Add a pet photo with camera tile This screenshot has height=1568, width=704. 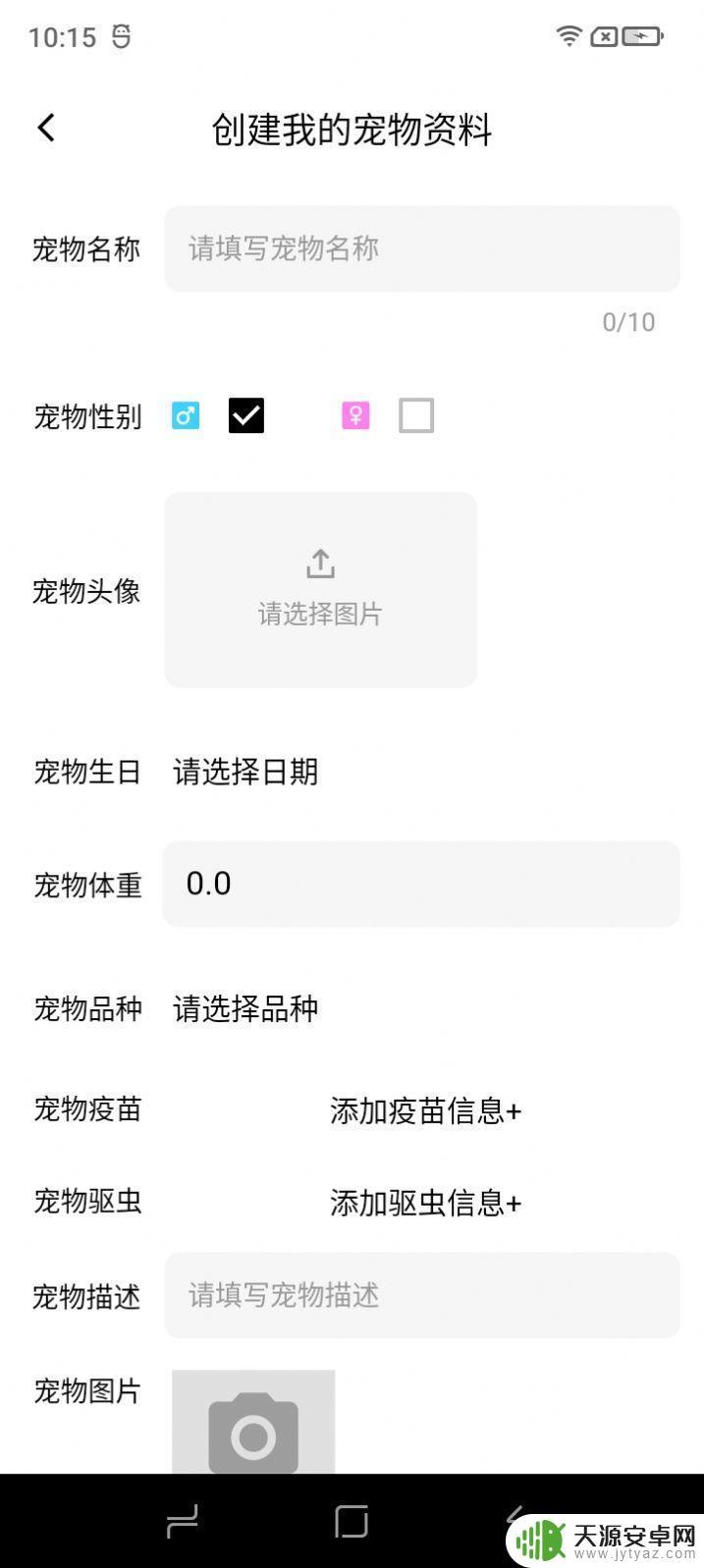[x=253, y=1422]
